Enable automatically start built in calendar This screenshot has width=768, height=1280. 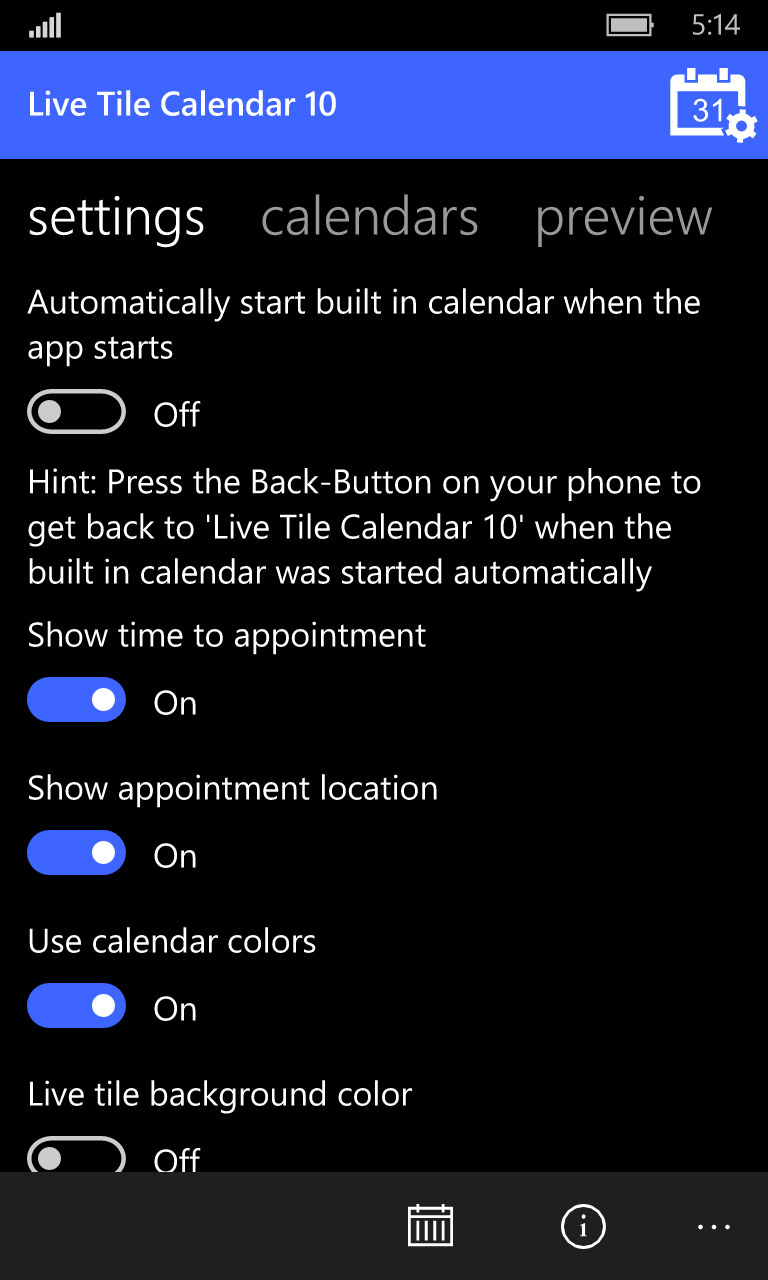pos(76,412)
